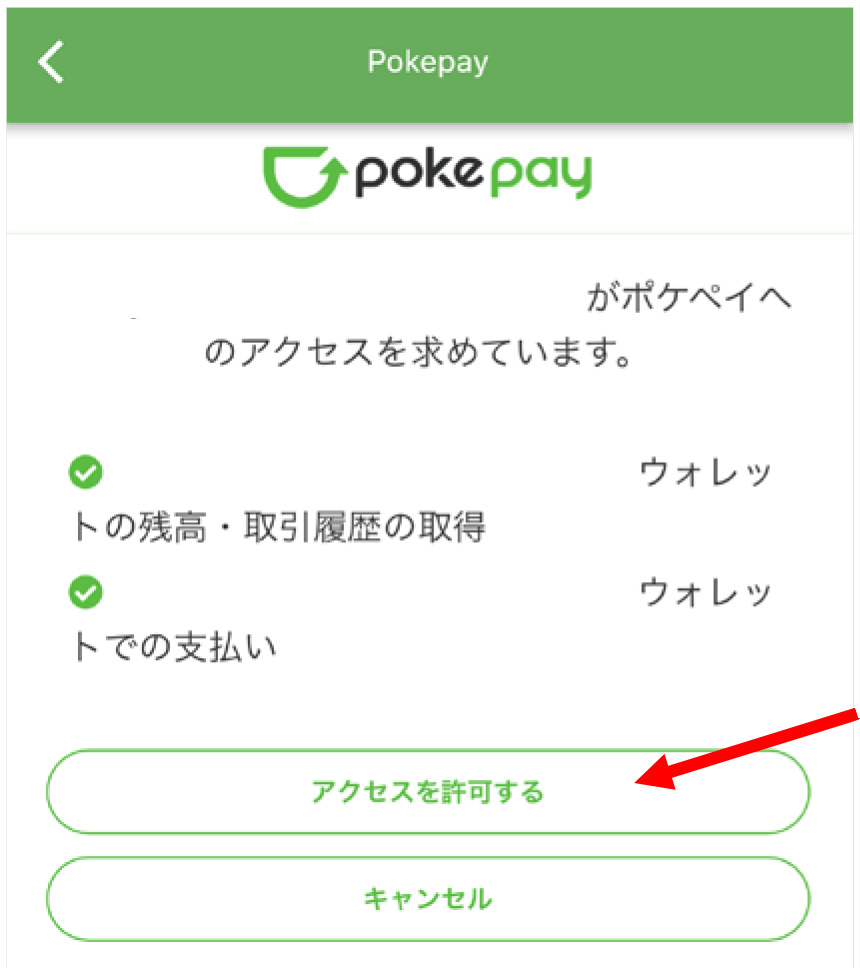Cancel with the キャンセル button
The height and width of the screenshot is (968, 860).
tap(427, 898)
